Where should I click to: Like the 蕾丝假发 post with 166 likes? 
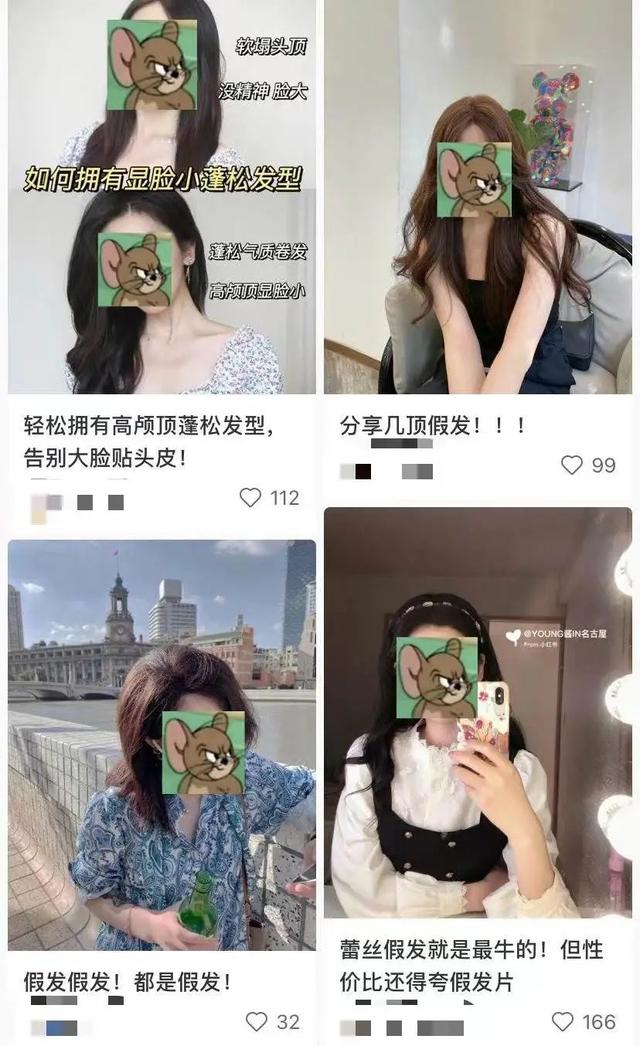(x=564, y=1021)
